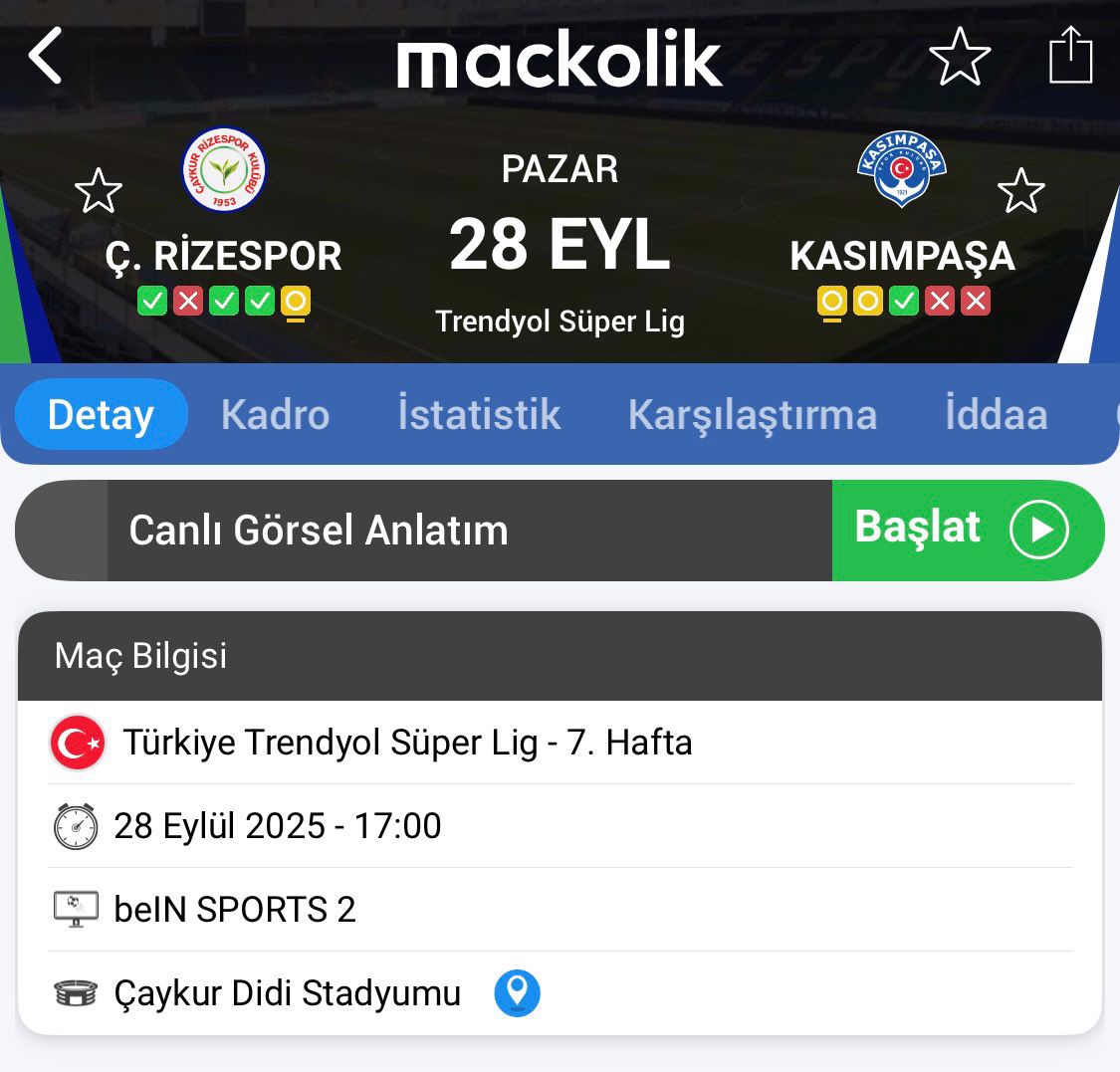Add Ç. Rizespor to favorites
1120x1072 pixels.
click(99, 191)
